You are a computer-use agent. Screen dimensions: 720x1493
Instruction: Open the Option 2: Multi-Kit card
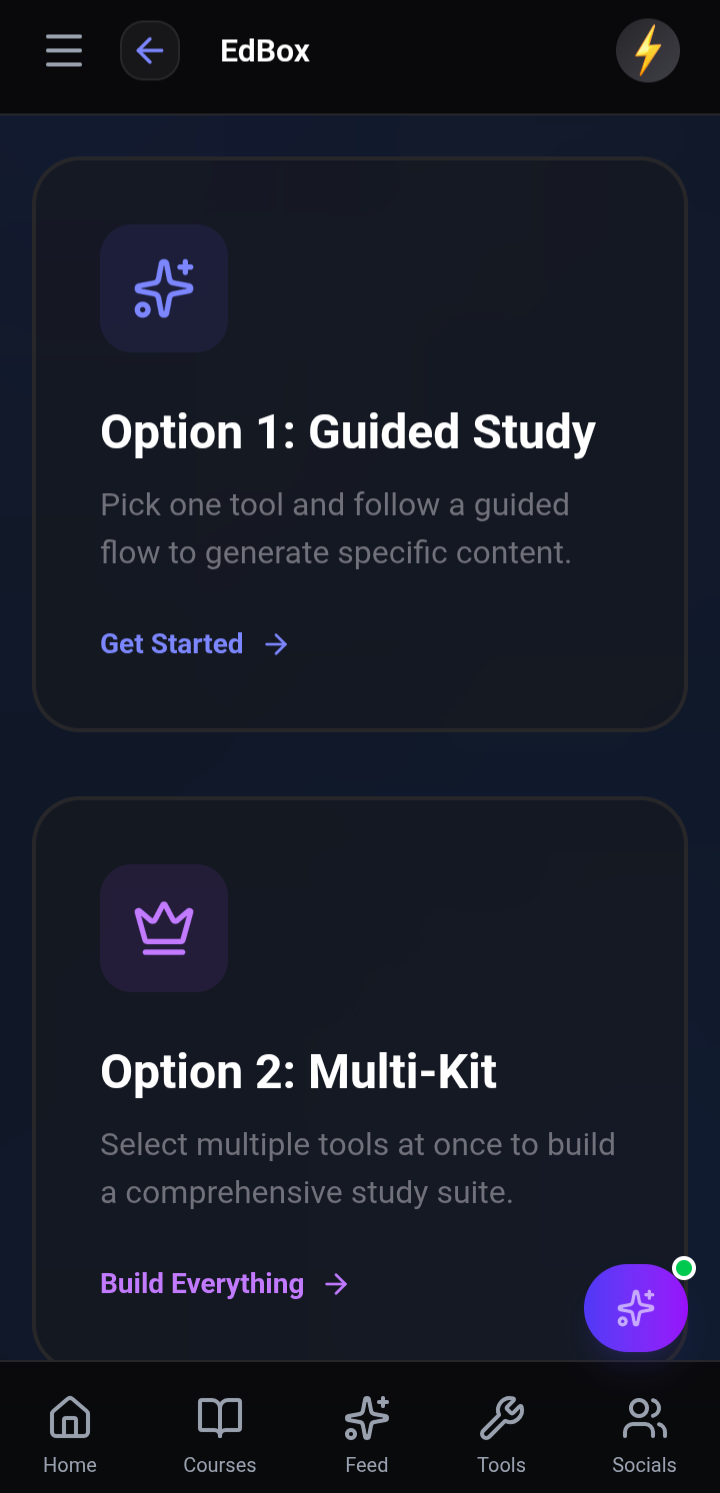click(360, 1080)
